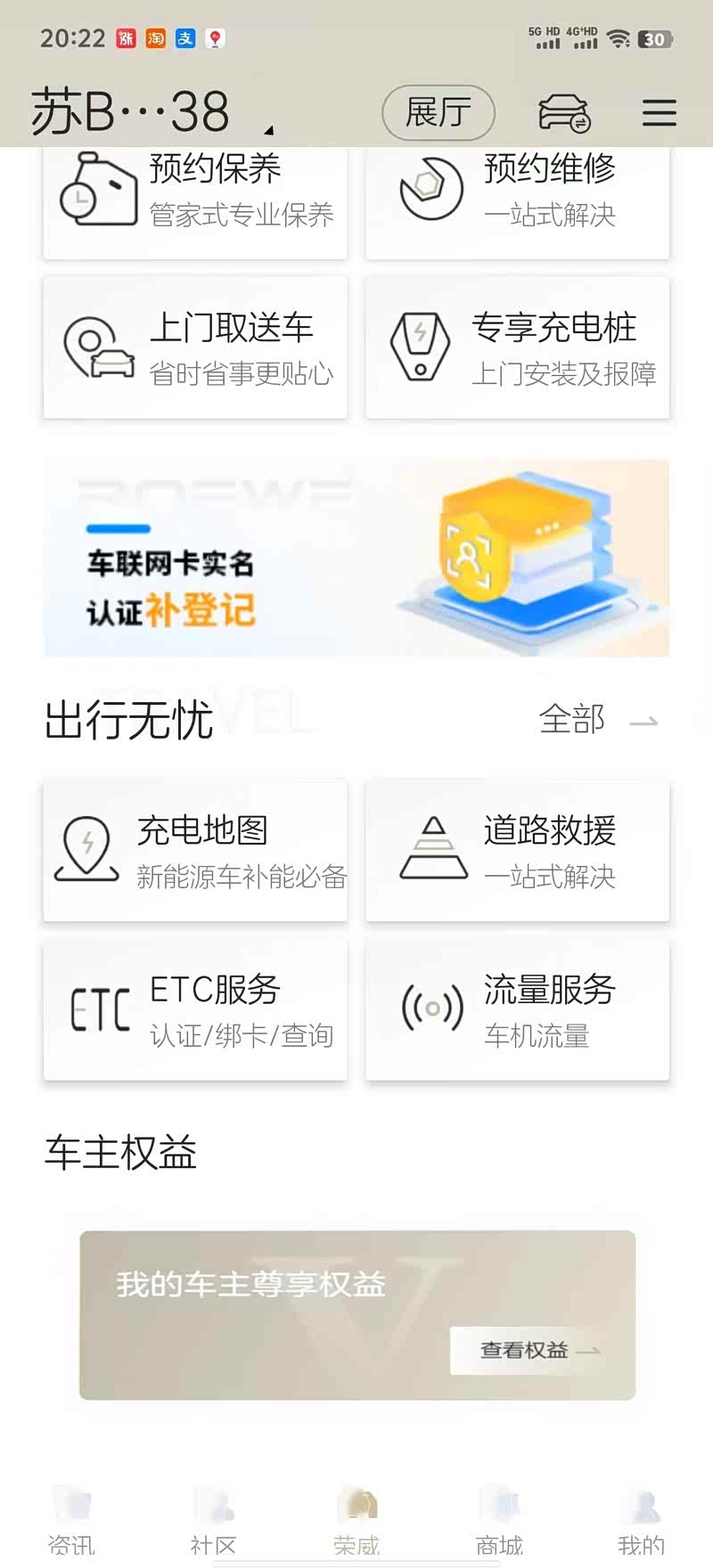
Task: Switch to the 商城 tab
Action: 499,1522
